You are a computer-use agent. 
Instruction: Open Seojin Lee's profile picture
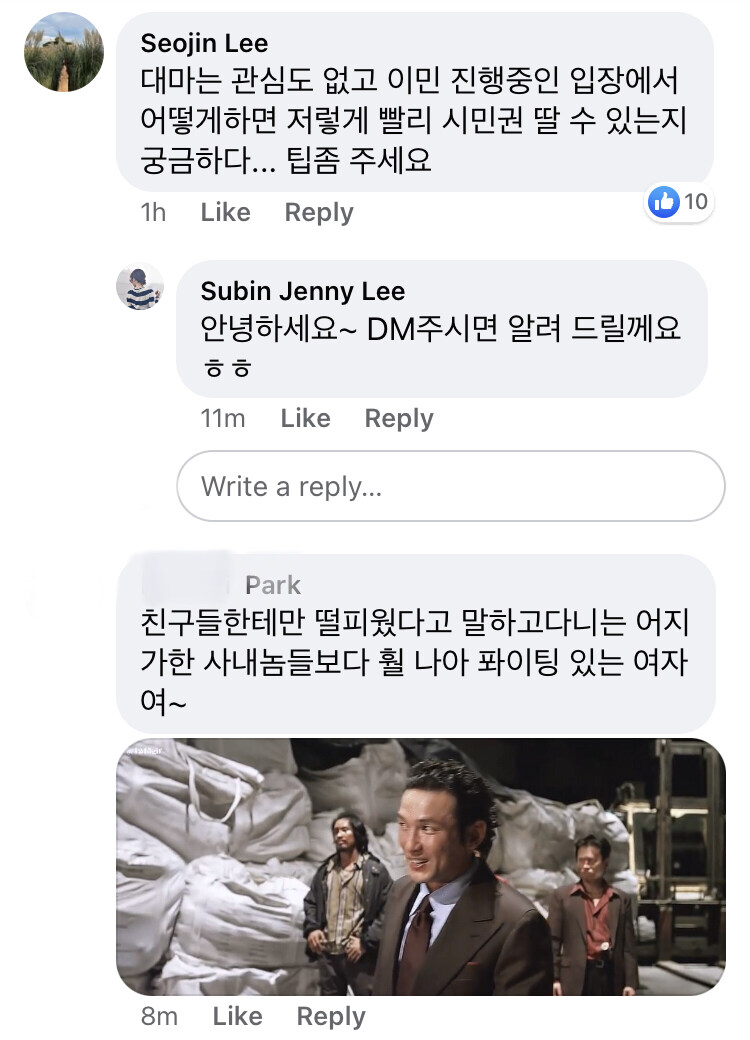point(63,52)
